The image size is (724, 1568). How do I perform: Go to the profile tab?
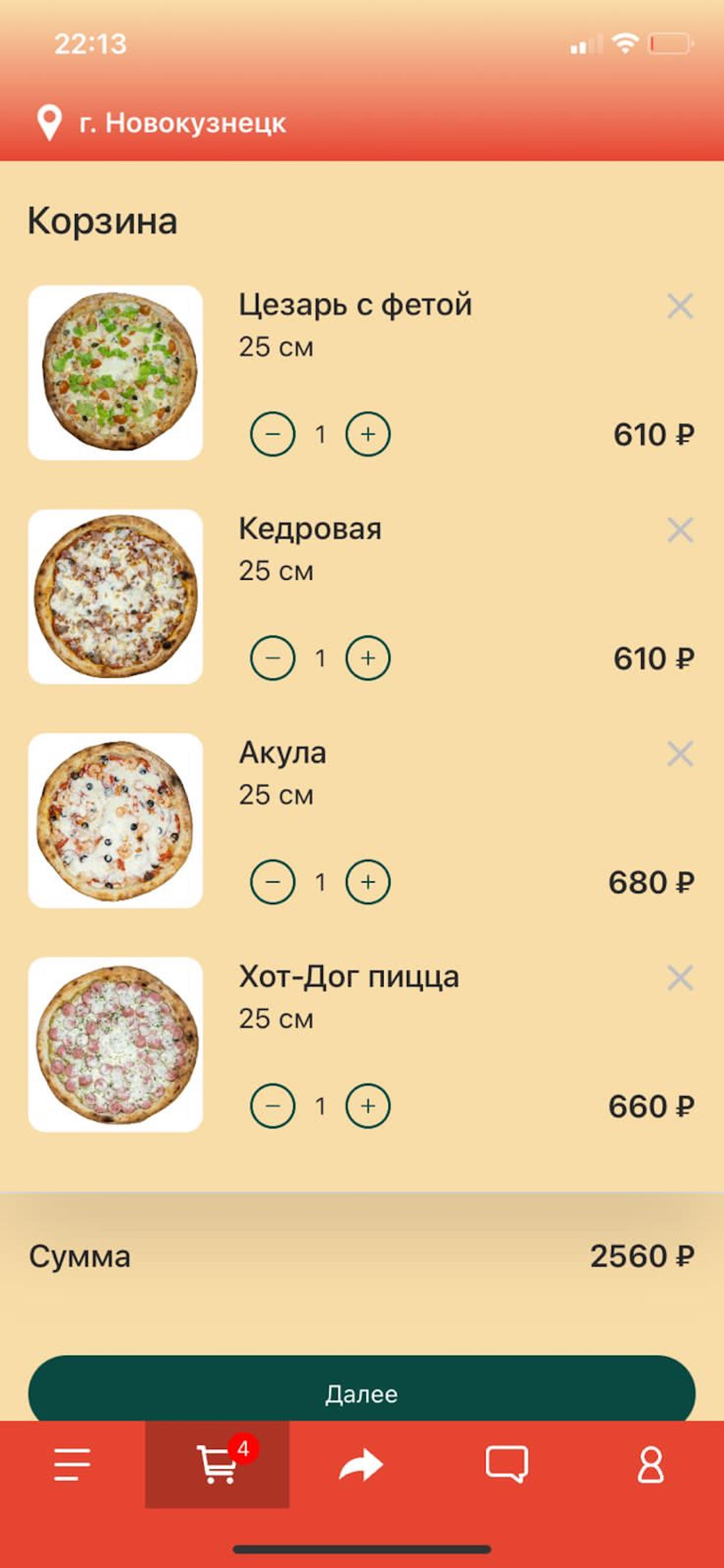650,1465
